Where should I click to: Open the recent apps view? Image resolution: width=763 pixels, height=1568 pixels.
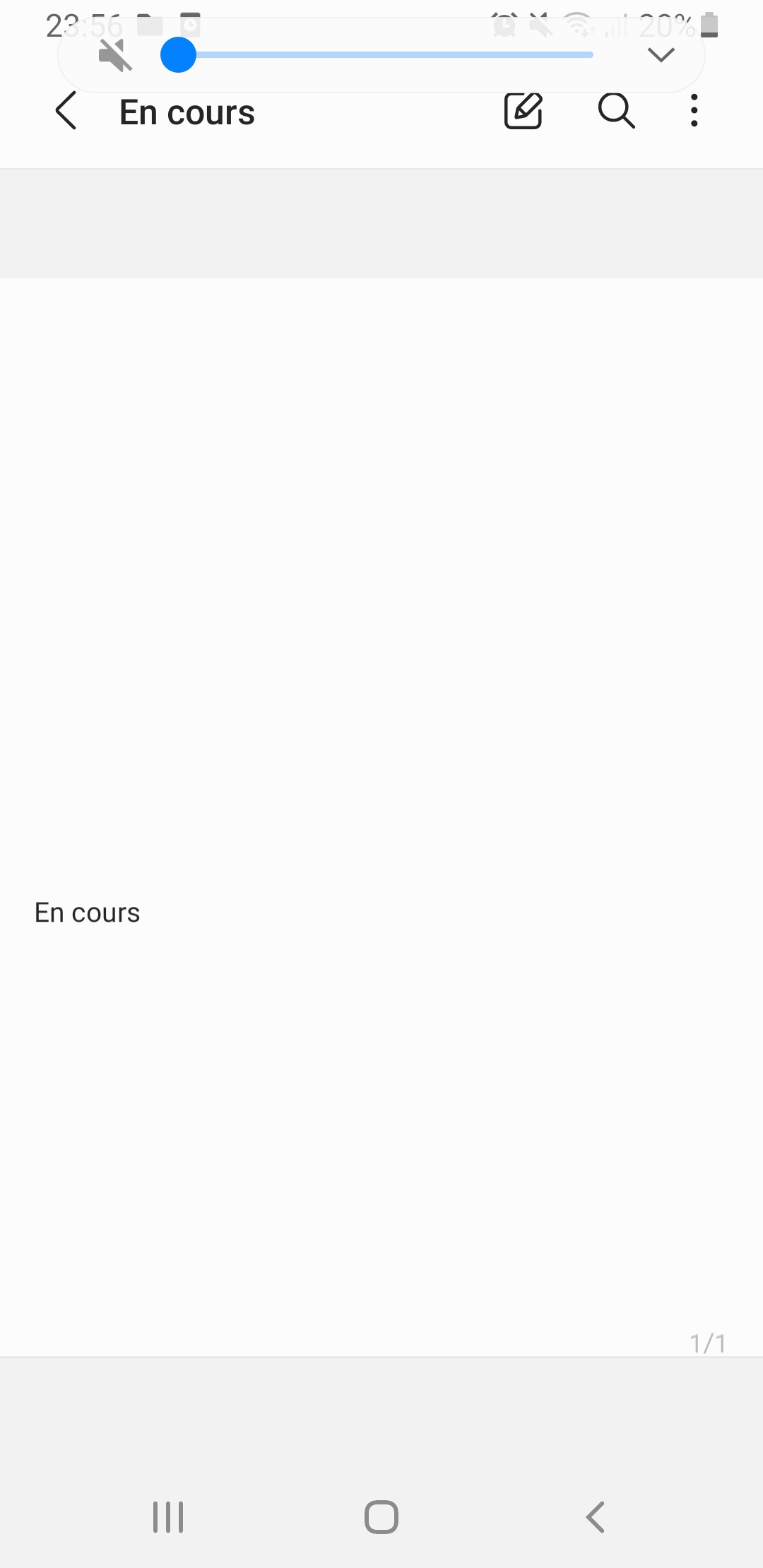tap(168, 1516)
